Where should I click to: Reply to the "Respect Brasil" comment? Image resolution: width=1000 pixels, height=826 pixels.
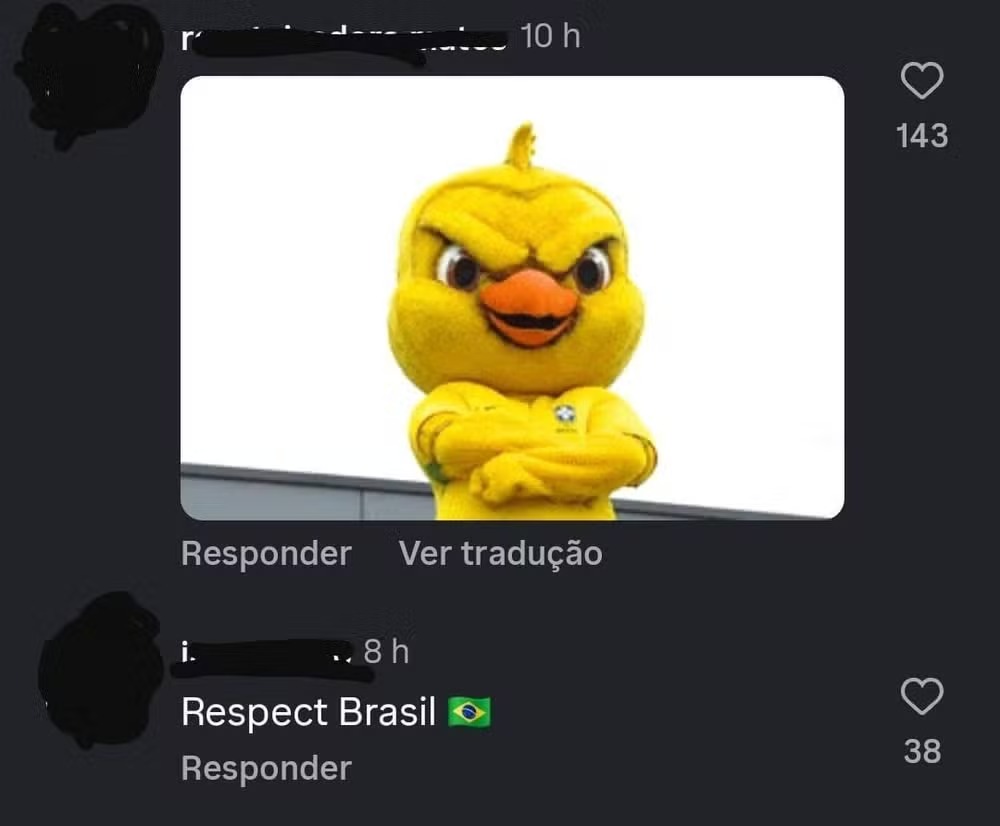click(266, 768)
